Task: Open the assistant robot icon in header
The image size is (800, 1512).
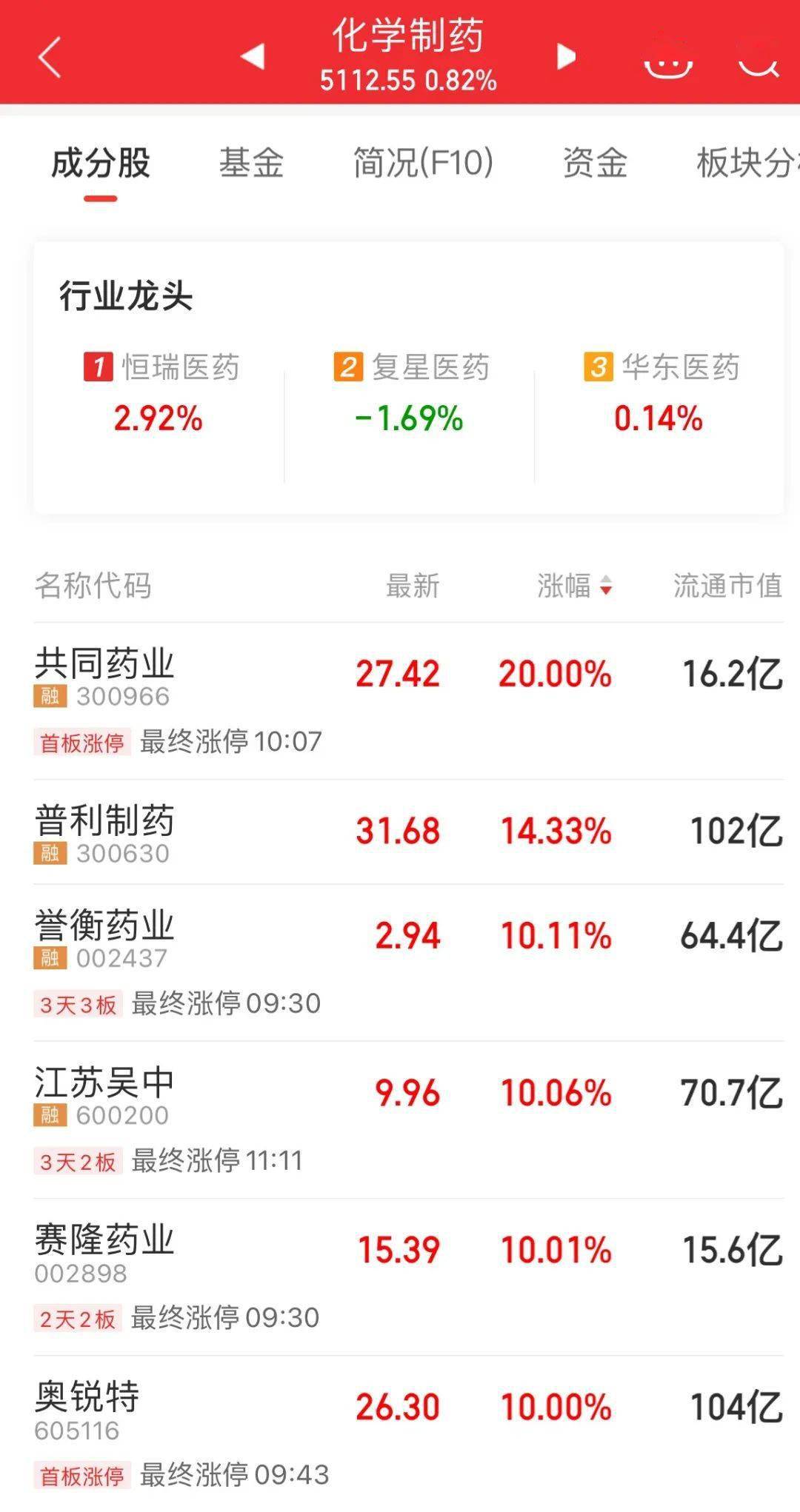Action: click(x=668, y=61)
